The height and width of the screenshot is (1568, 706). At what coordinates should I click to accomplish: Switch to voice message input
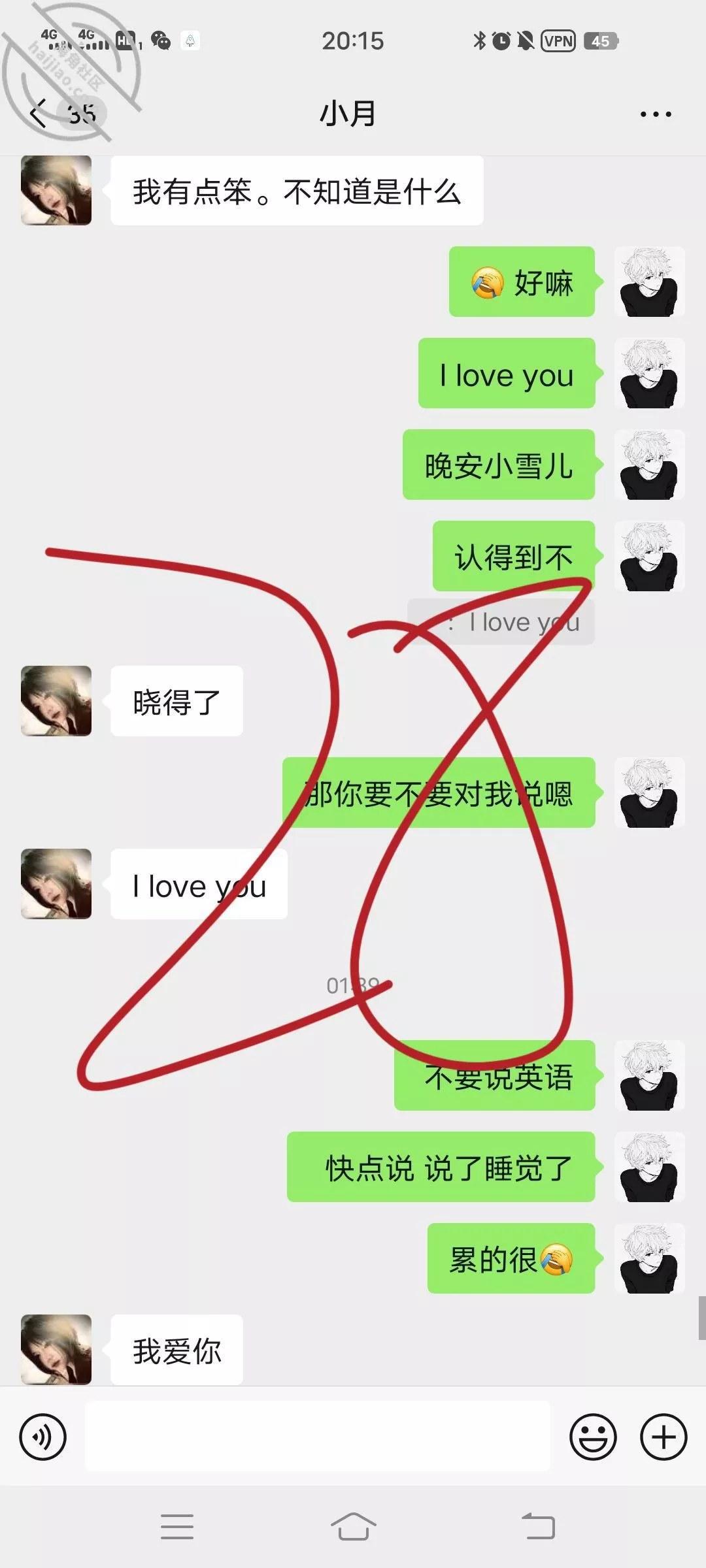point(43,1437)
